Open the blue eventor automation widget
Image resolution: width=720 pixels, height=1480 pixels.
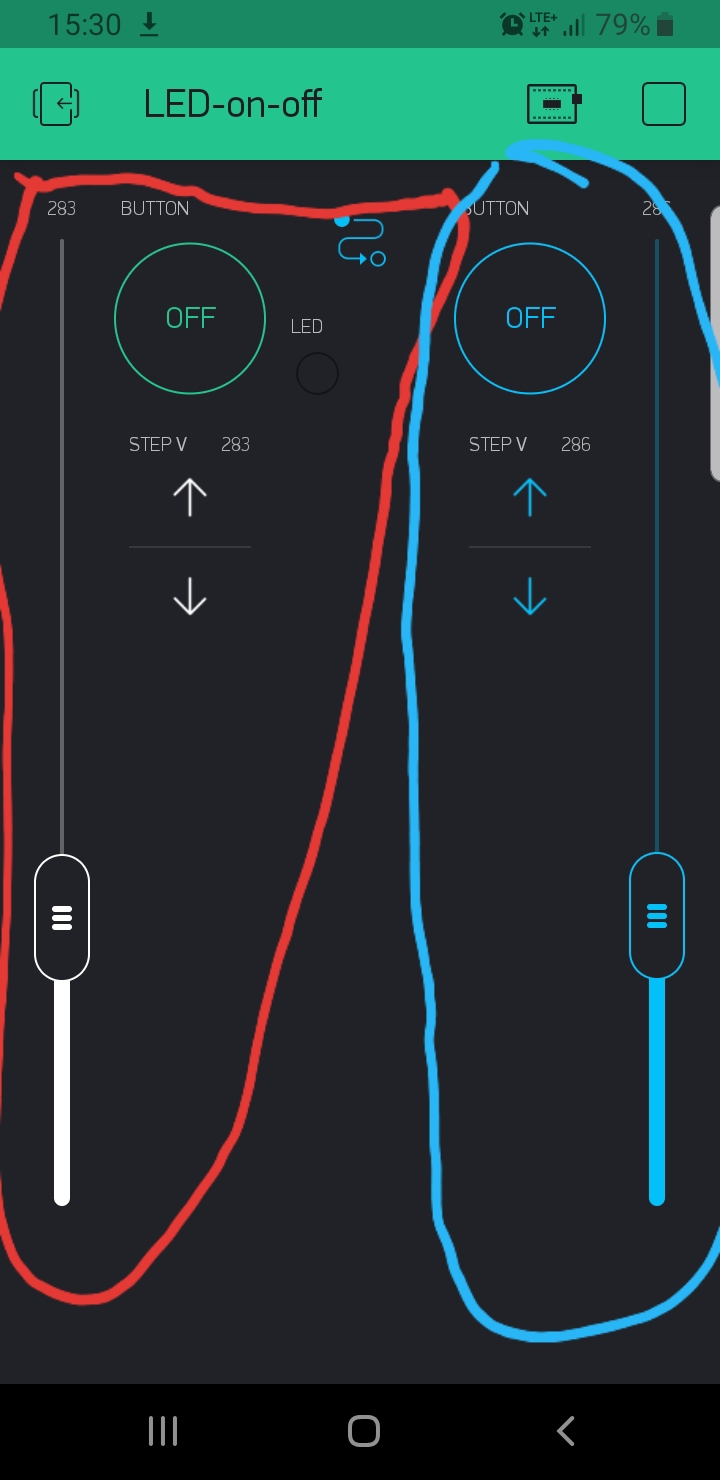pos(360,240)
